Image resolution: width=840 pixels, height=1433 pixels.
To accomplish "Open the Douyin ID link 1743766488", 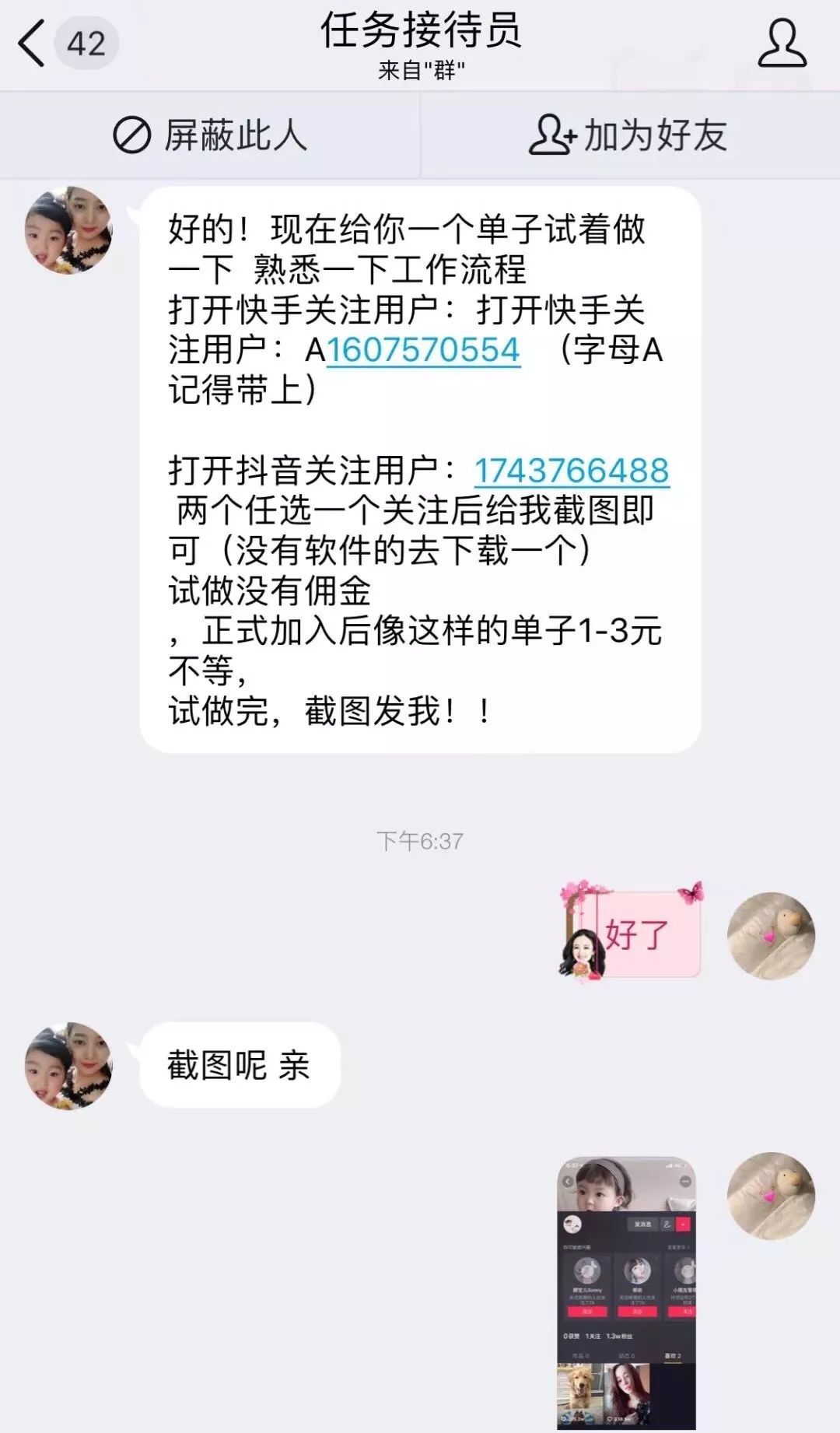I will click(572, 471).
